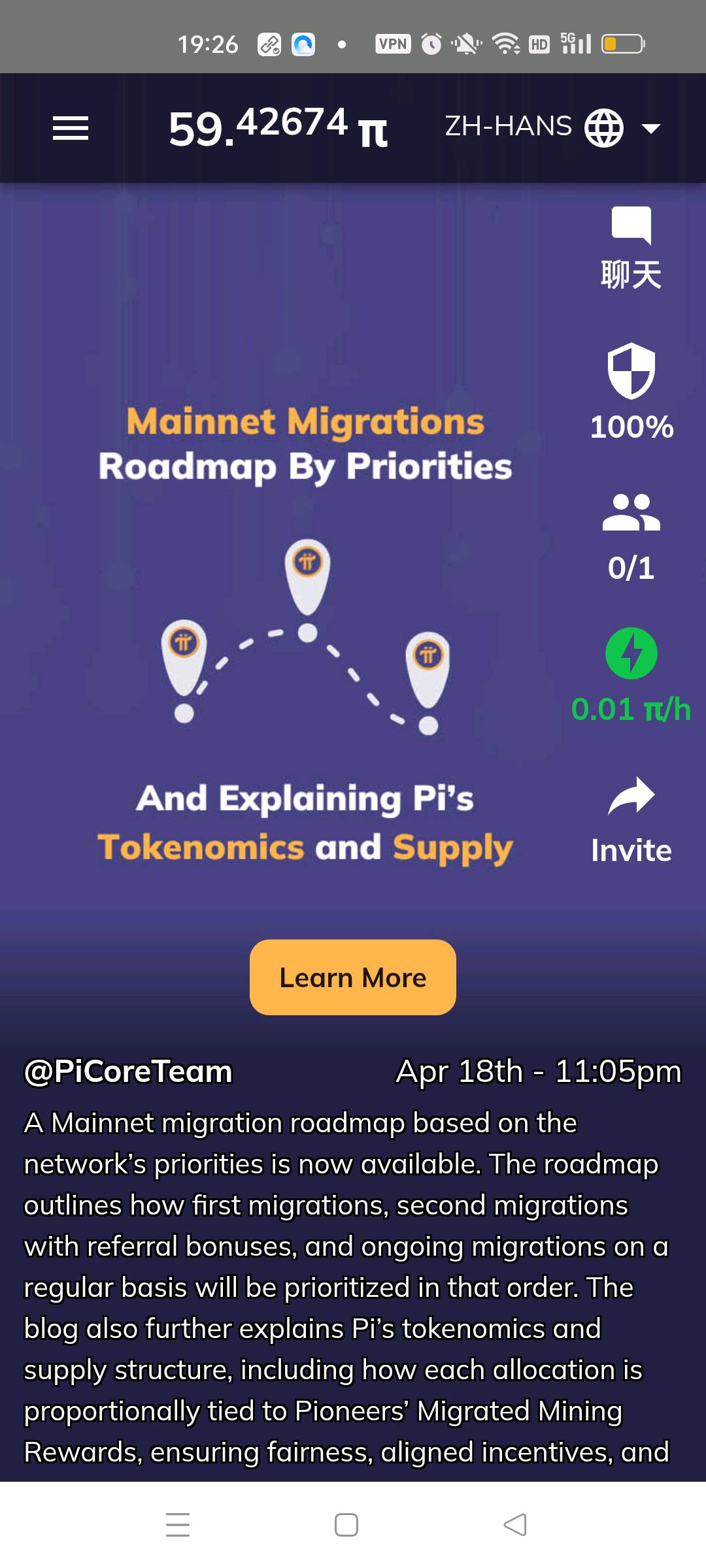Tap the Learn More button
The height and width of the screenshot is (1568, 706).
[353, 977]
